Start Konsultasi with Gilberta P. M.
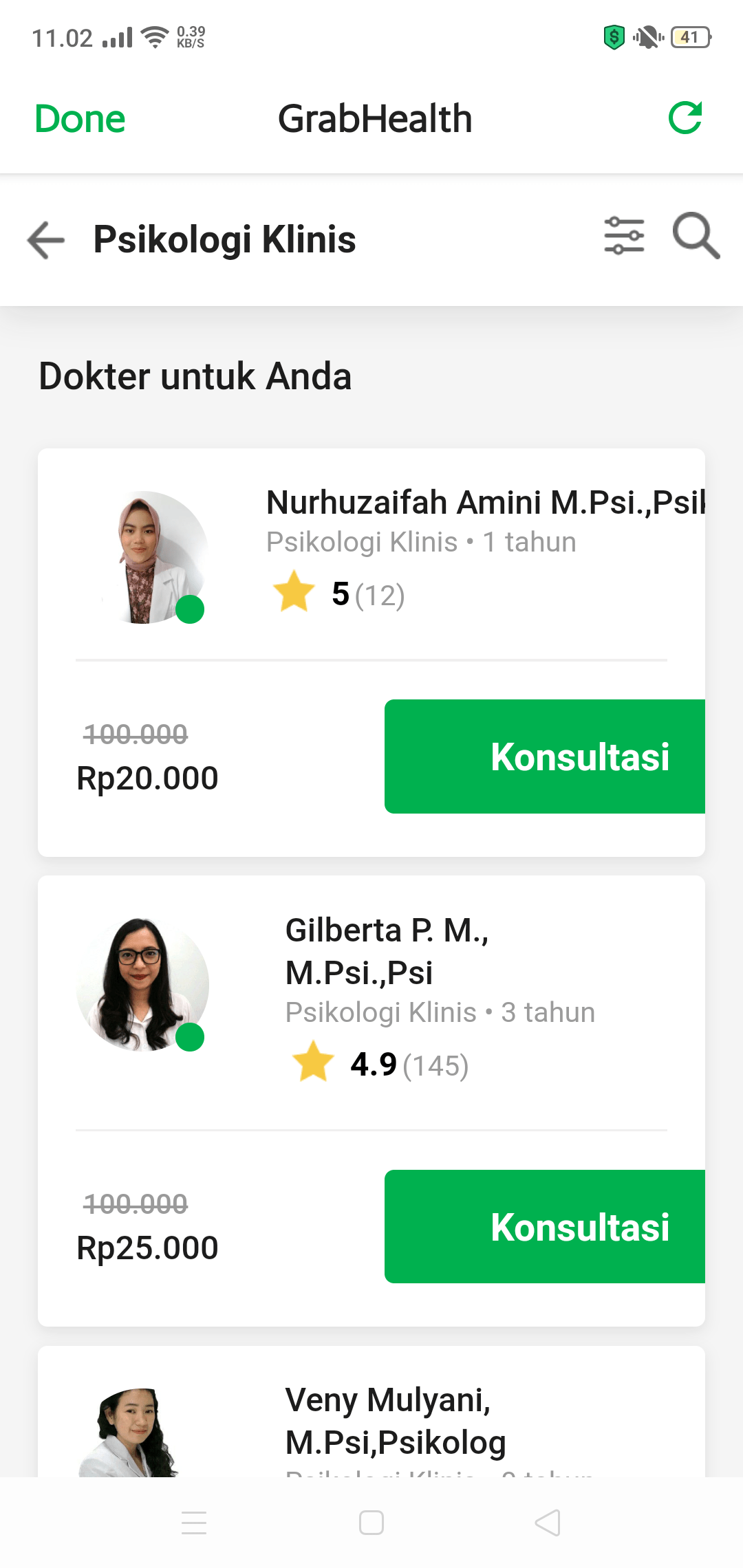 point(545,1226)
